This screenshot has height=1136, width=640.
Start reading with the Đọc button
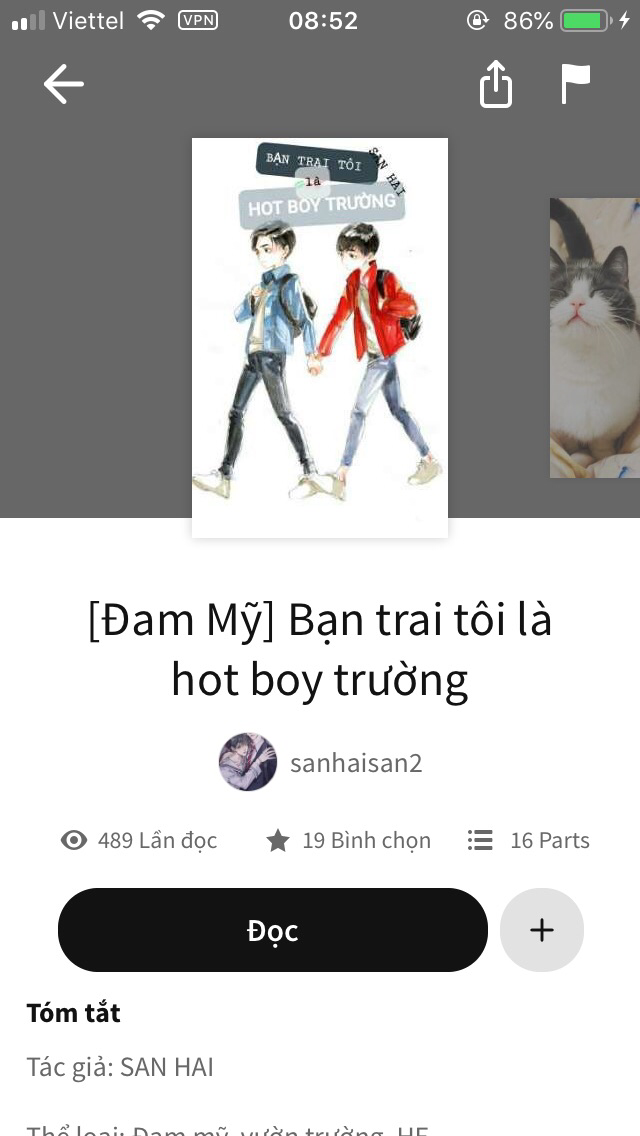tap(273, 930)
